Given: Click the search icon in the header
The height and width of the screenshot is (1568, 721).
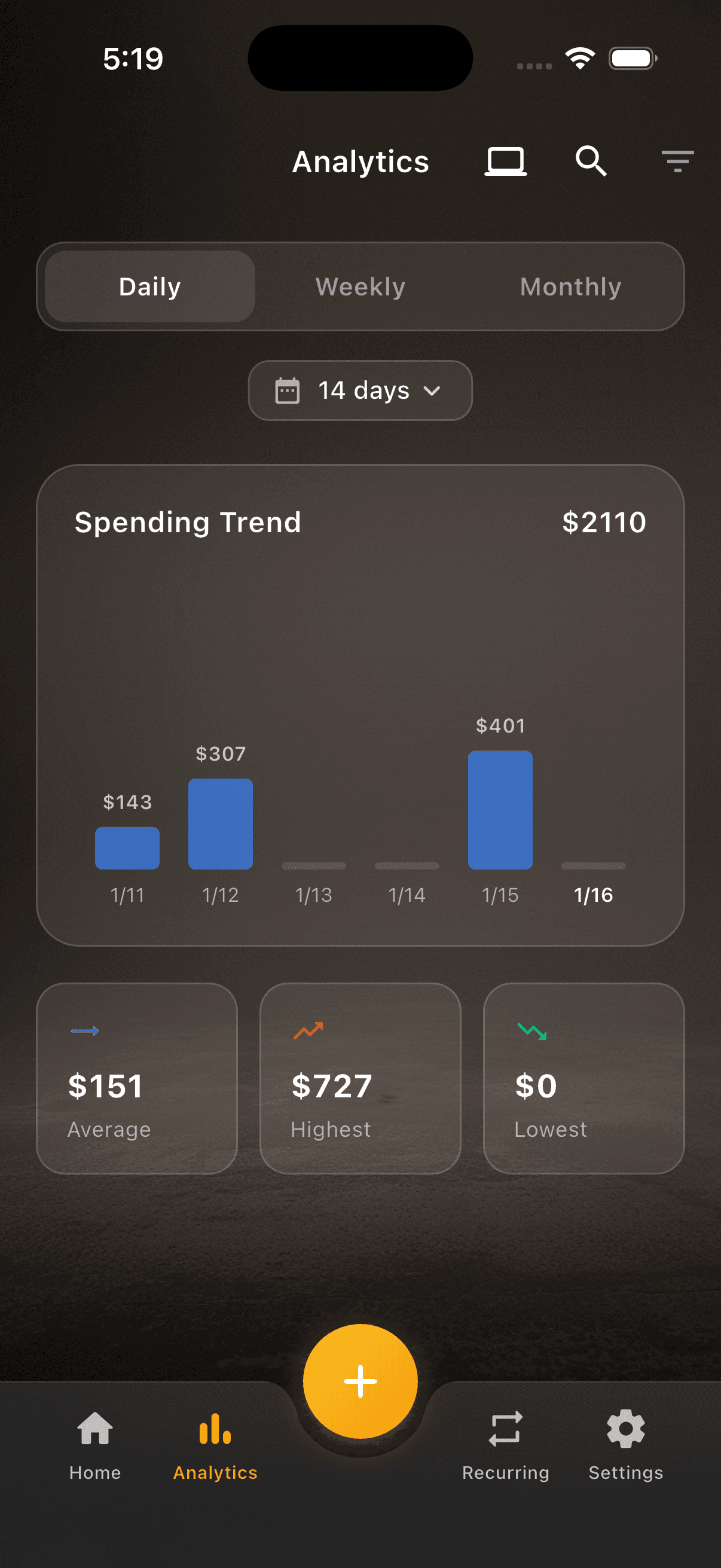Looking at the screenshot, I should 589,161.
